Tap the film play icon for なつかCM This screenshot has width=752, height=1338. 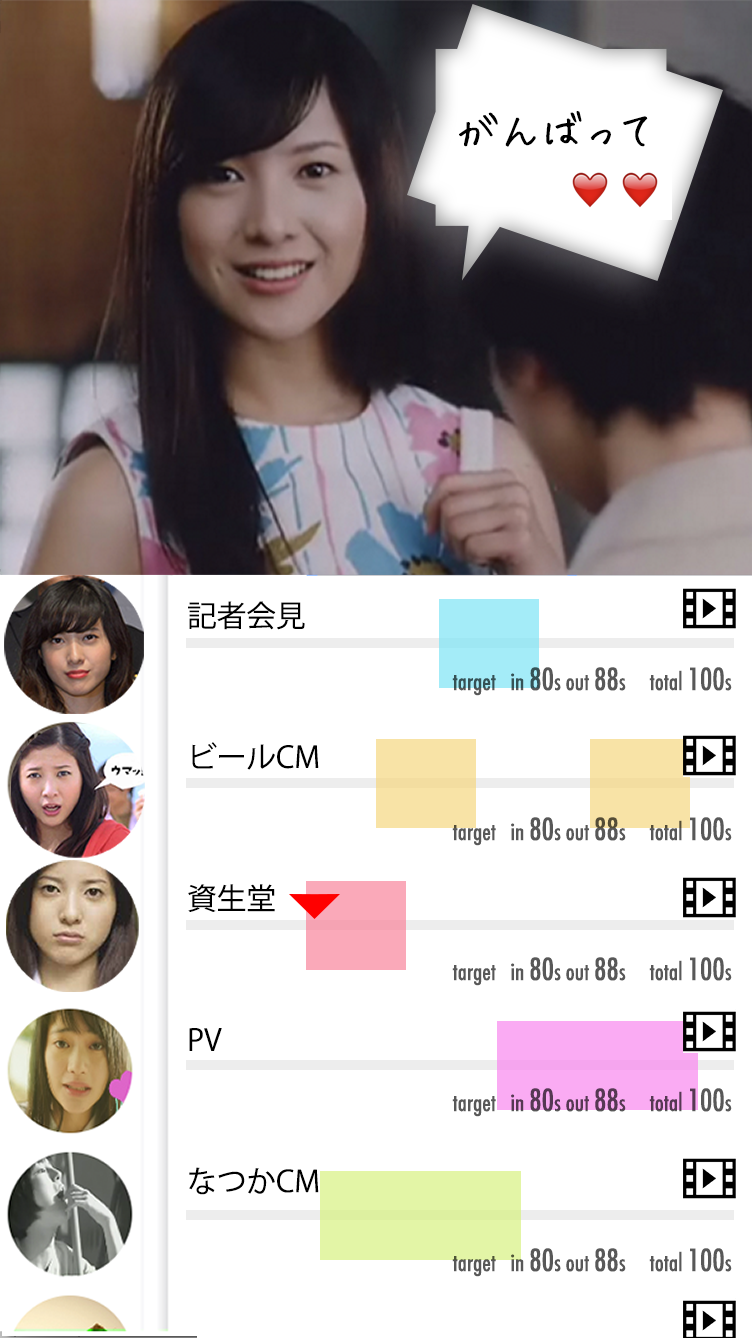tap(709, 1178)
